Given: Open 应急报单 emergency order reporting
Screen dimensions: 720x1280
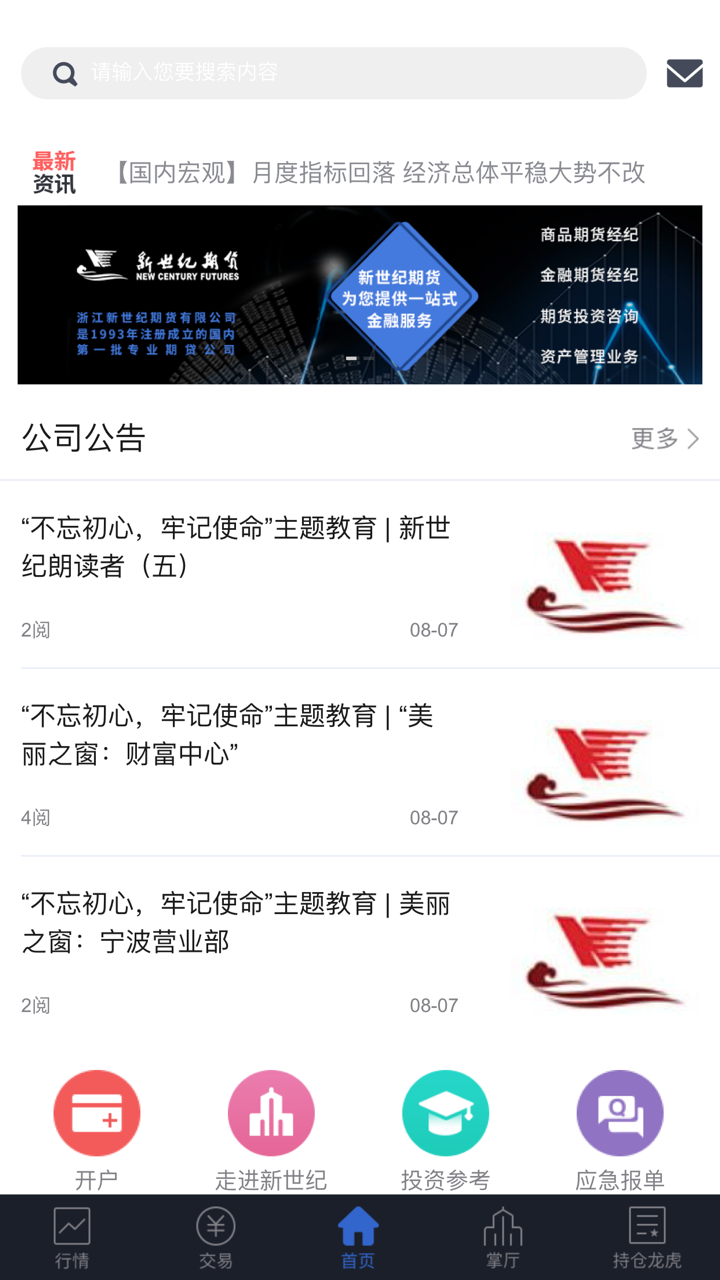Looking at the screenshot, I should tap(620, 1112).
